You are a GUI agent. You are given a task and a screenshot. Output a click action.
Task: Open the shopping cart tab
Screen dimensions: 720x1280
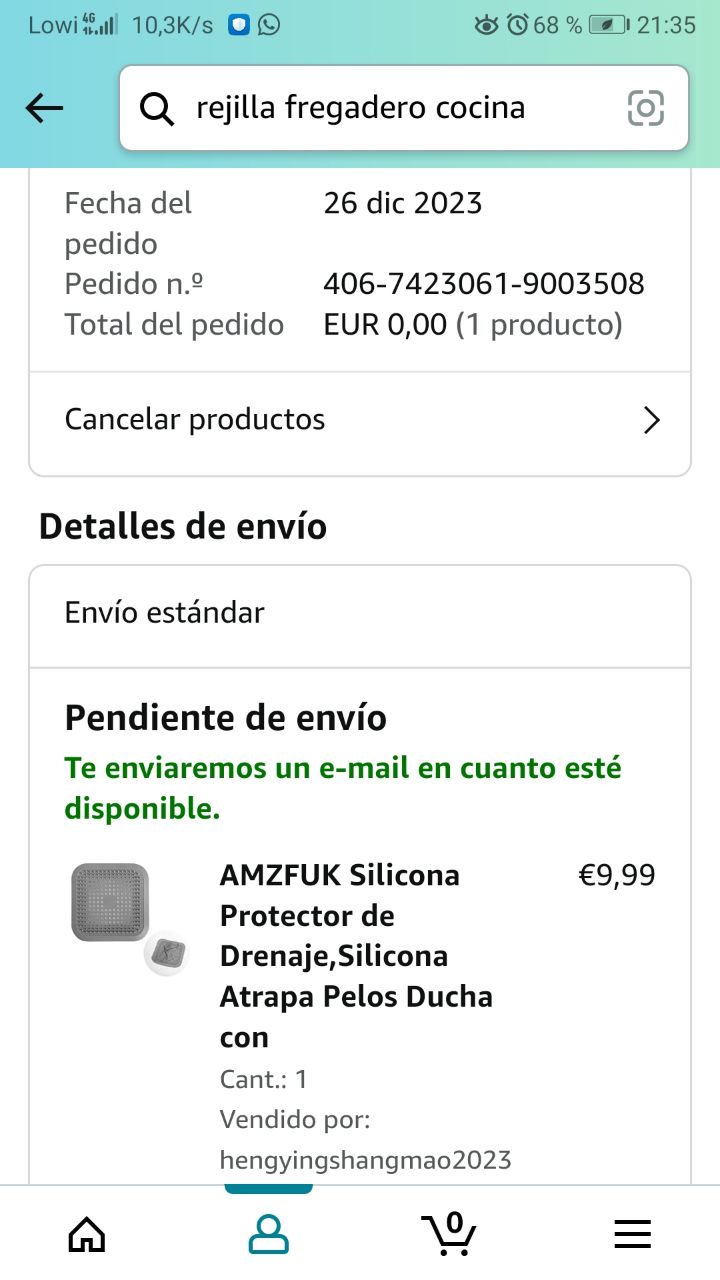tap(449, 1234)
